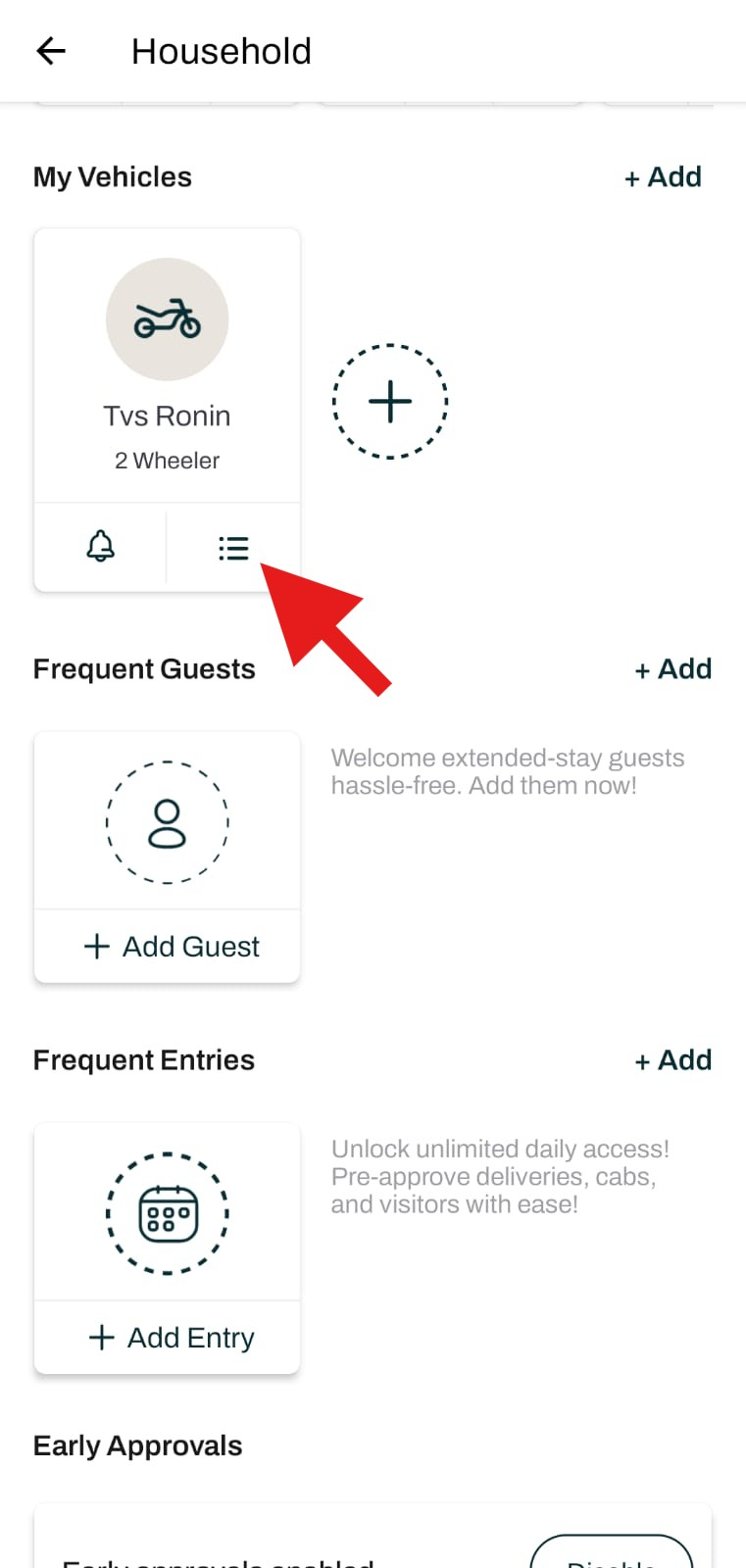746x1568 pixels.
Task: Tap + Add next to My Vehicles
Action: click(x=663, y=177)
